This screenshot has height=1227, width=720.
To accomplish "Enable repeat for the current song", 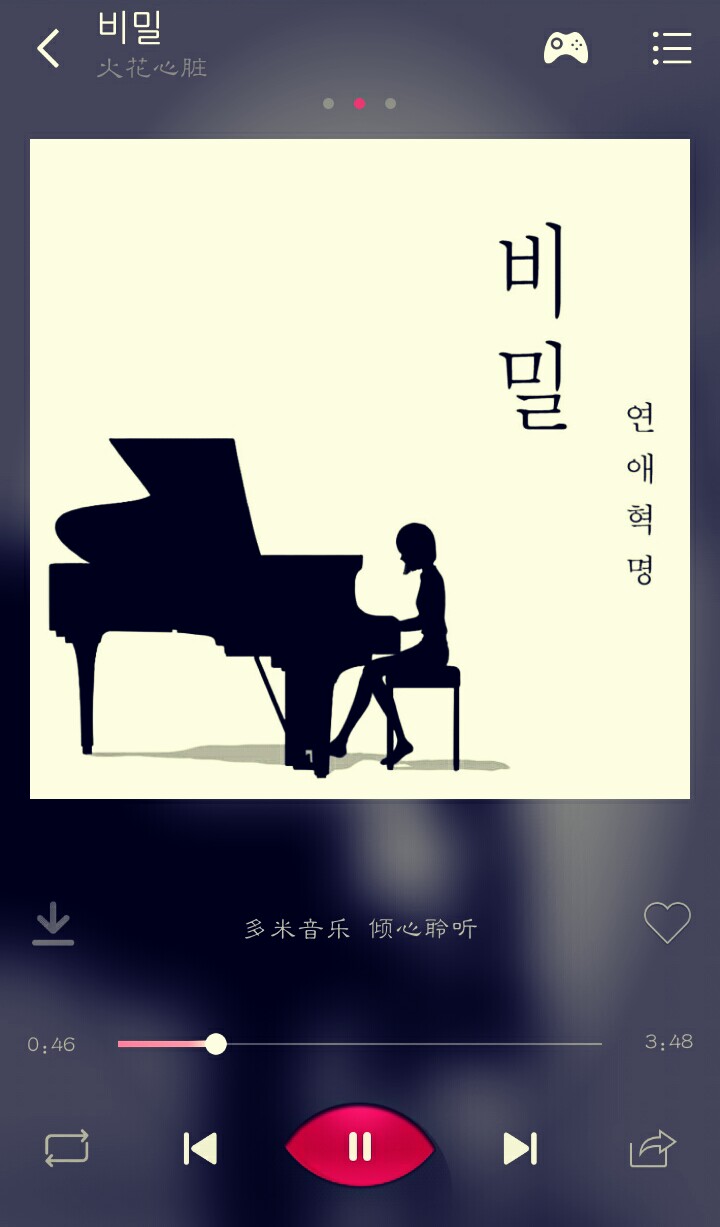I will 66,1148.
